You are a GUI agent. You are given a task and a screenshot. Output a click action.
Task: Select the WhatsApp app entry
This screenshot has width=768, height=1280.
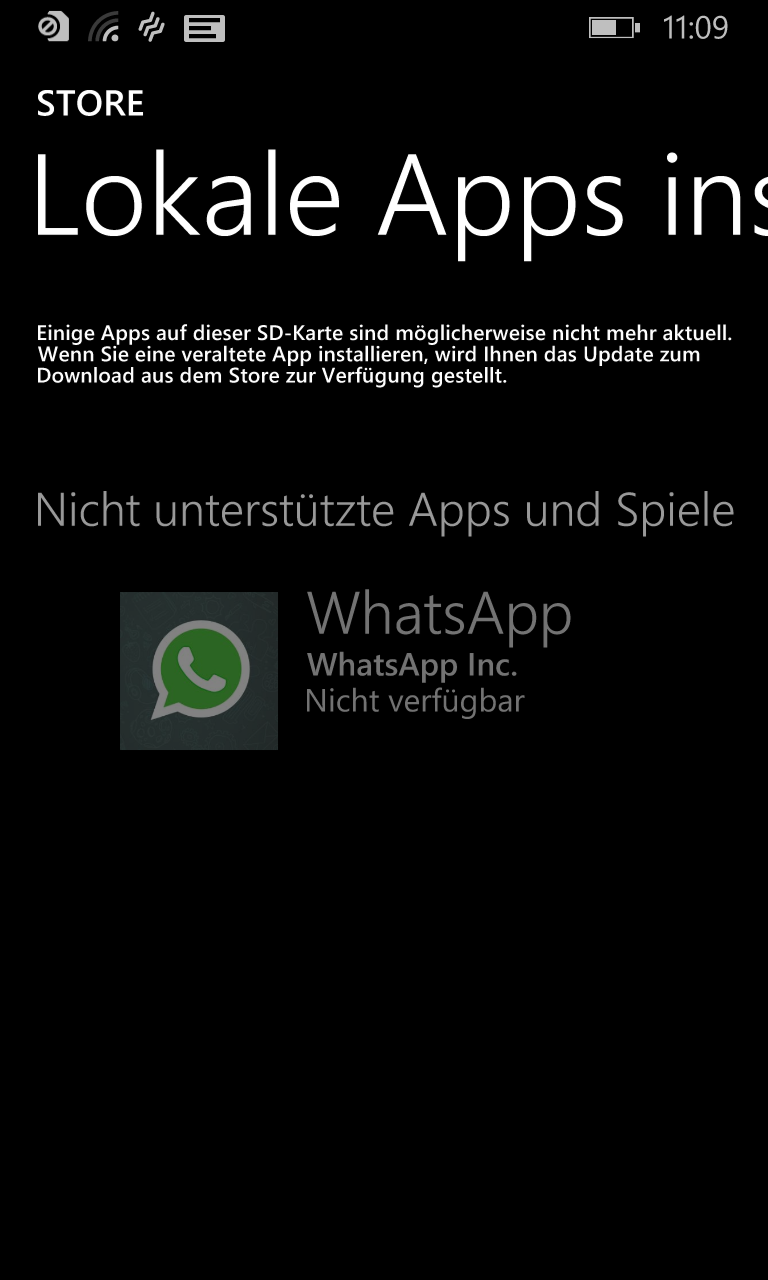[346, 670]
